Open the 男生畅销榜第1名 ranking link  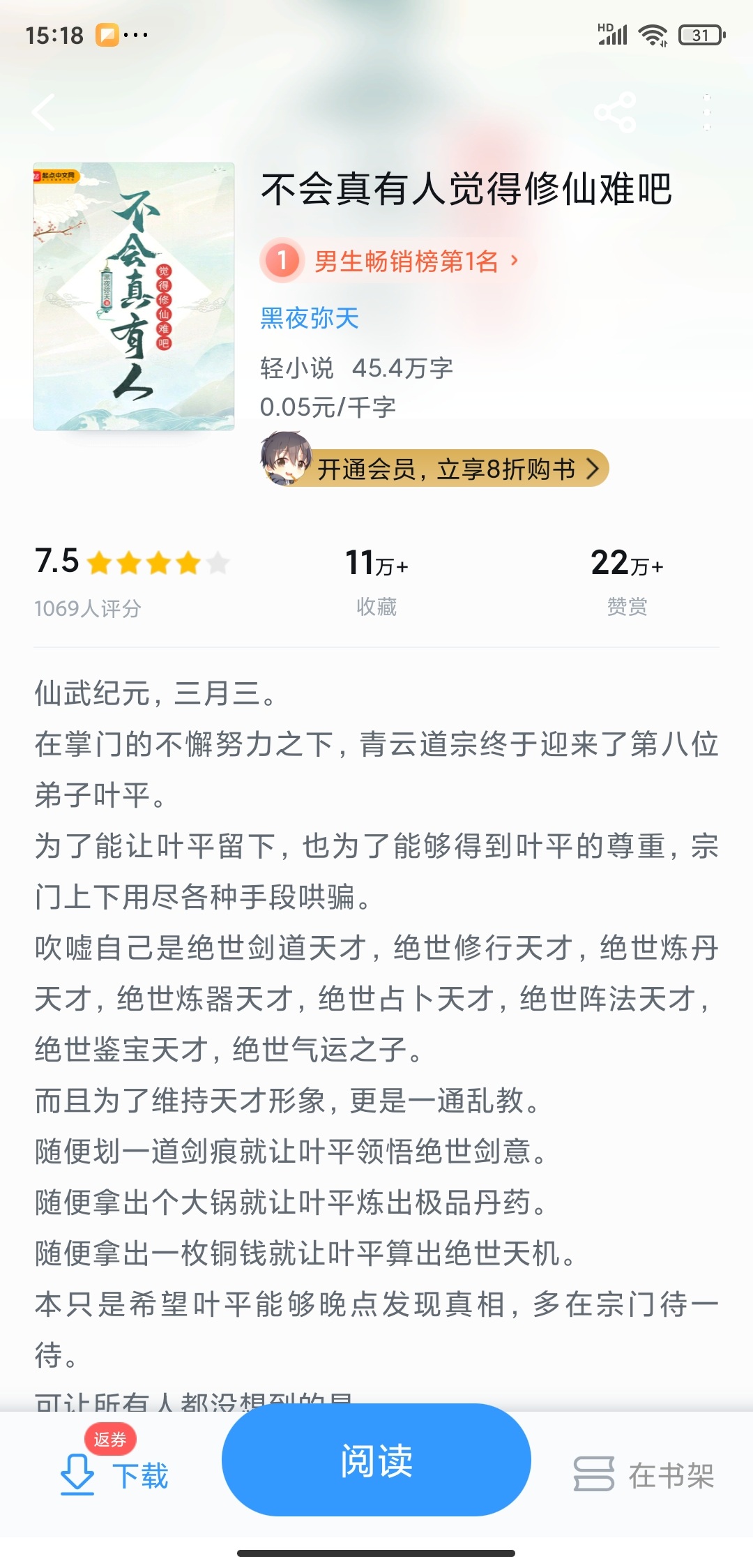pos(404,262)
